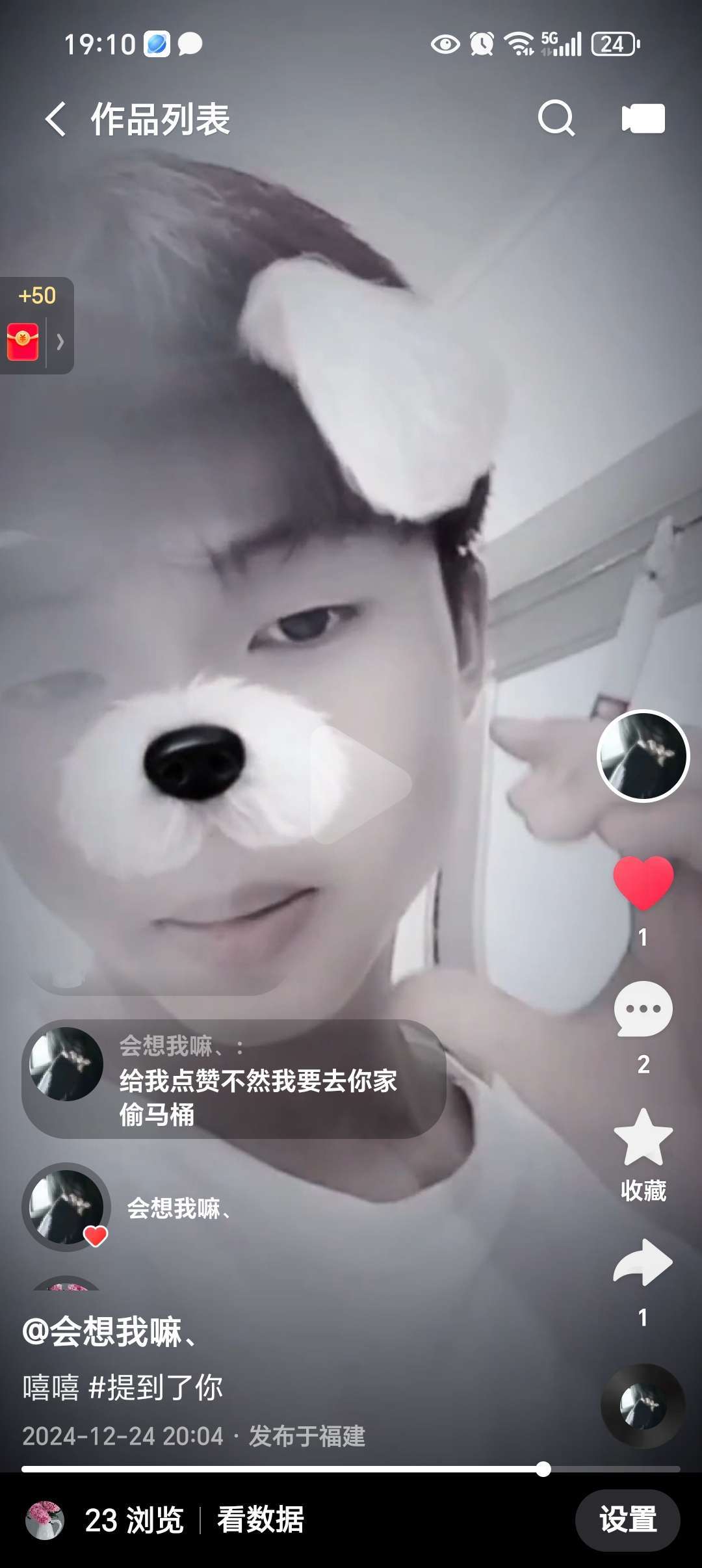This screenshot has width=702, height=1568.
Task: Open the @会想我嘛、 author name
Action: point(109,1331)
